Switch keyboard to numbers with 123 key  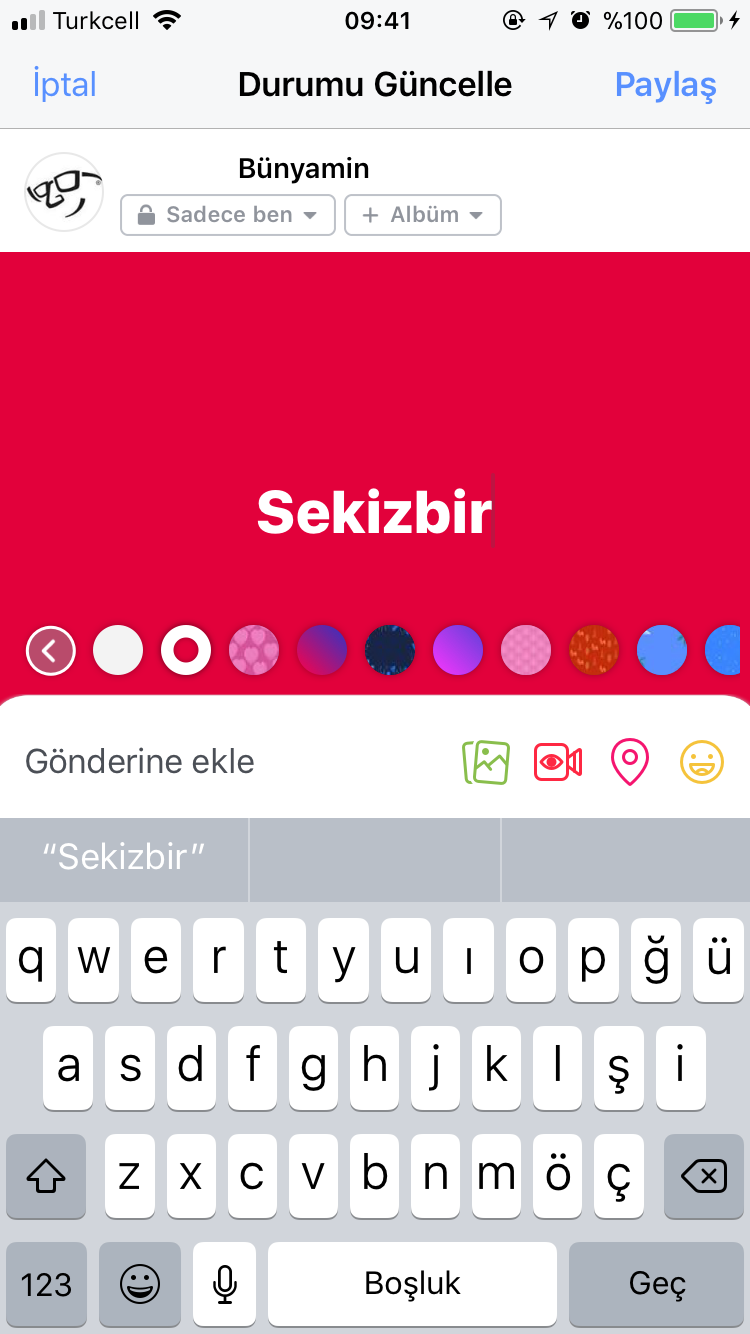pyautogui.click(x=46, y=1284)
